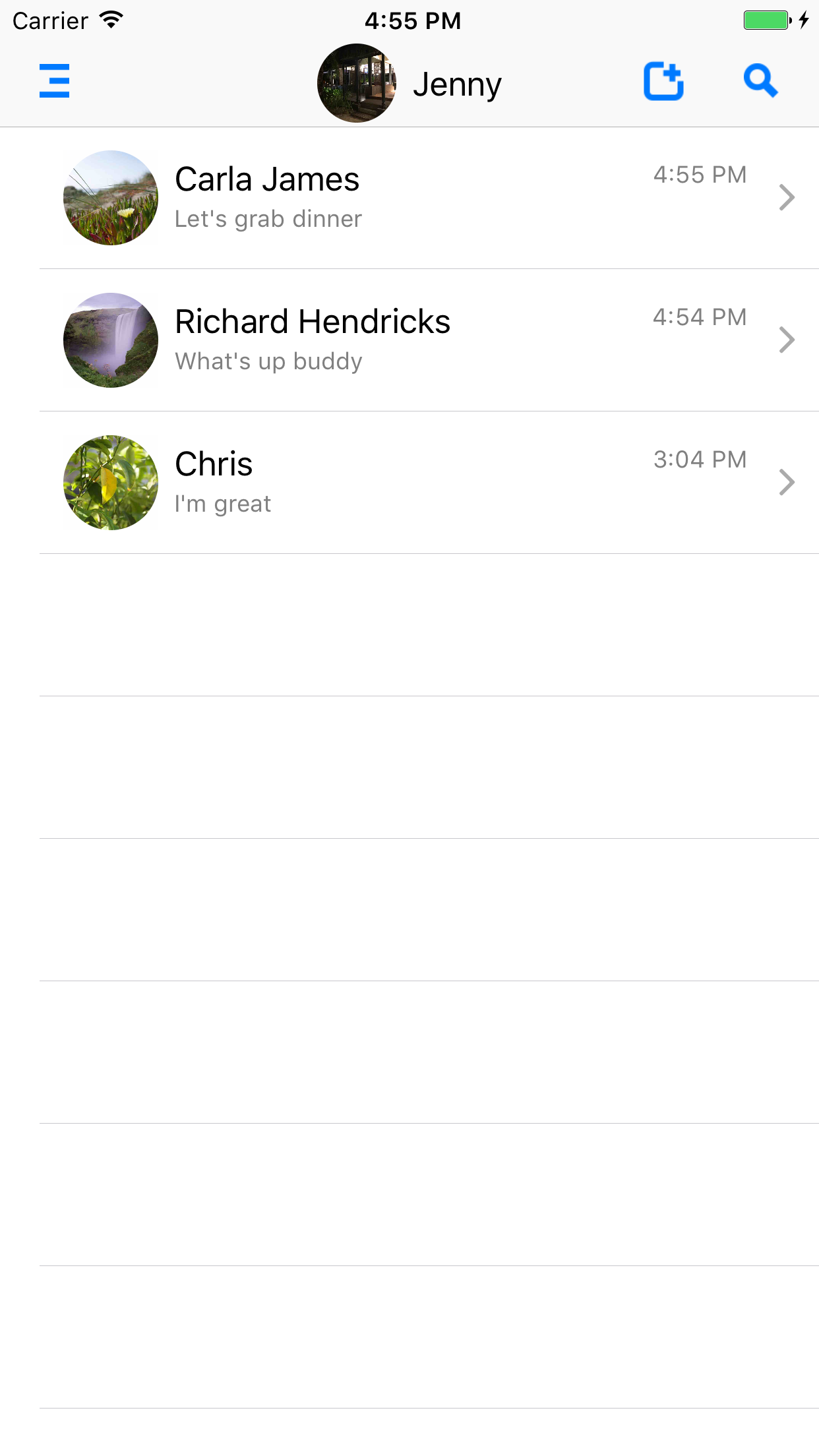
Task: Tap Richard Hendricks's waterfall avatar
Action: click(110, 340)
